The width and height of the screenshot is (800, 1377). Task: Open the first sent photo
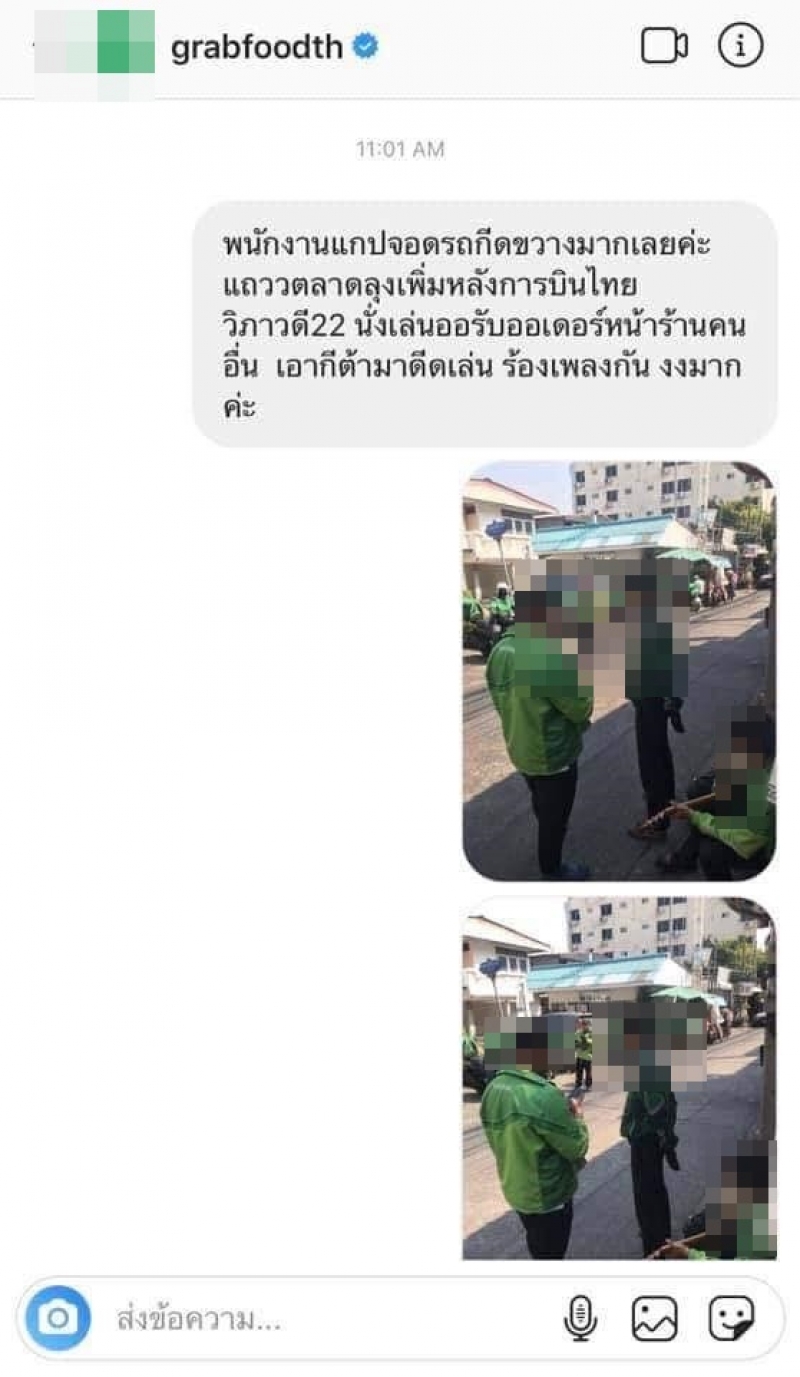point(618,671)
